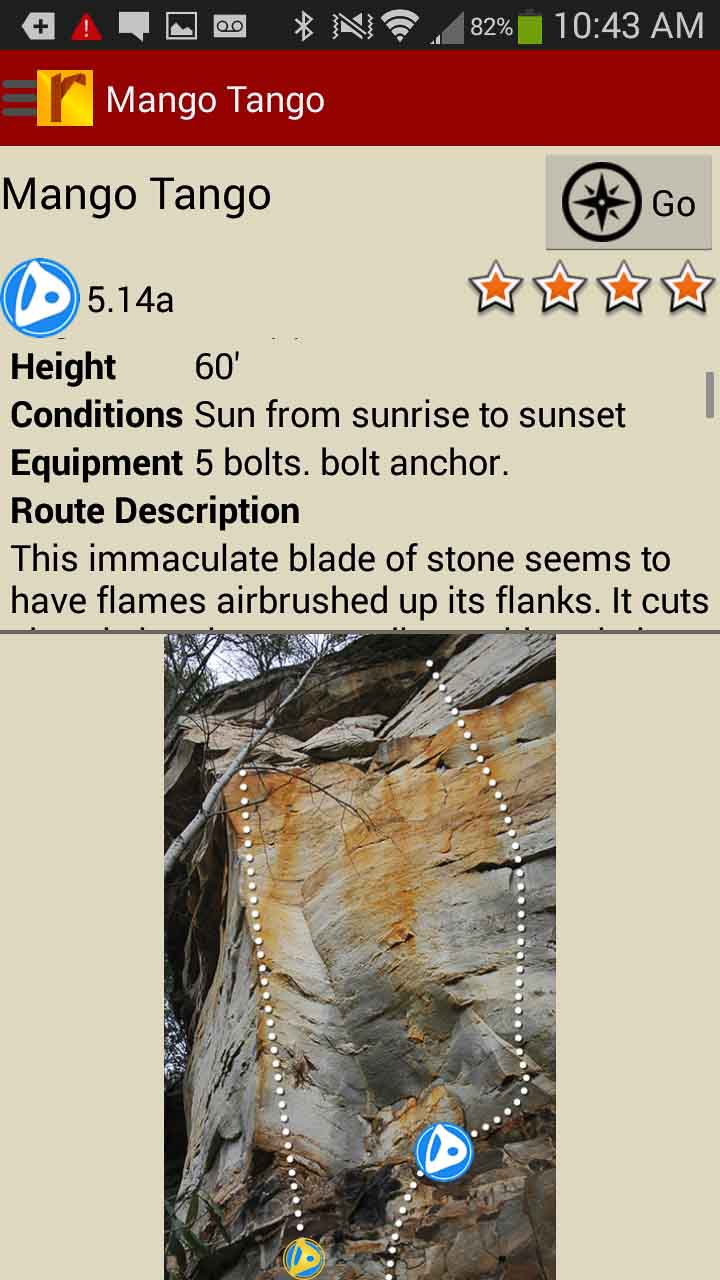Open the Mango Tango route photo
This screenshot has height=1280, width=720.
click(x=360, y=900)
